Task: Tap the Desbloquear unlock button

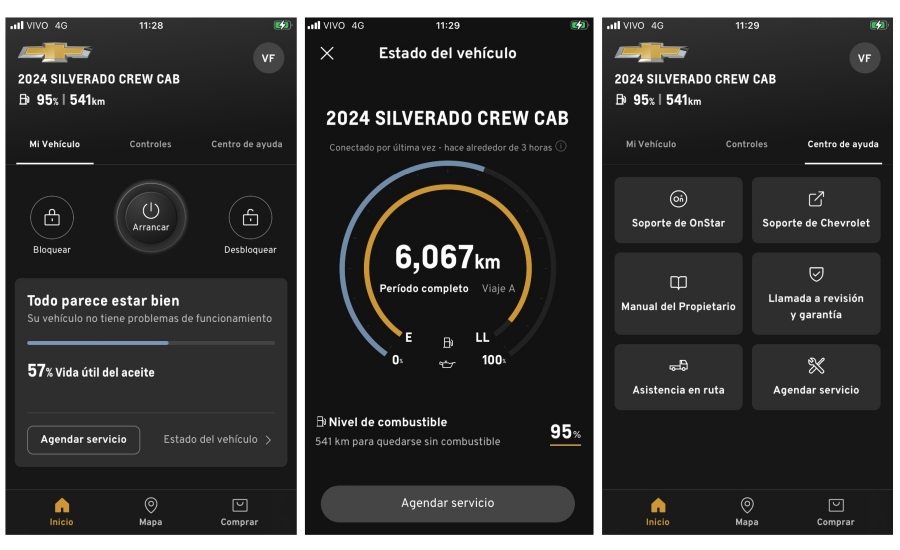Action: (x=250, y=217)
